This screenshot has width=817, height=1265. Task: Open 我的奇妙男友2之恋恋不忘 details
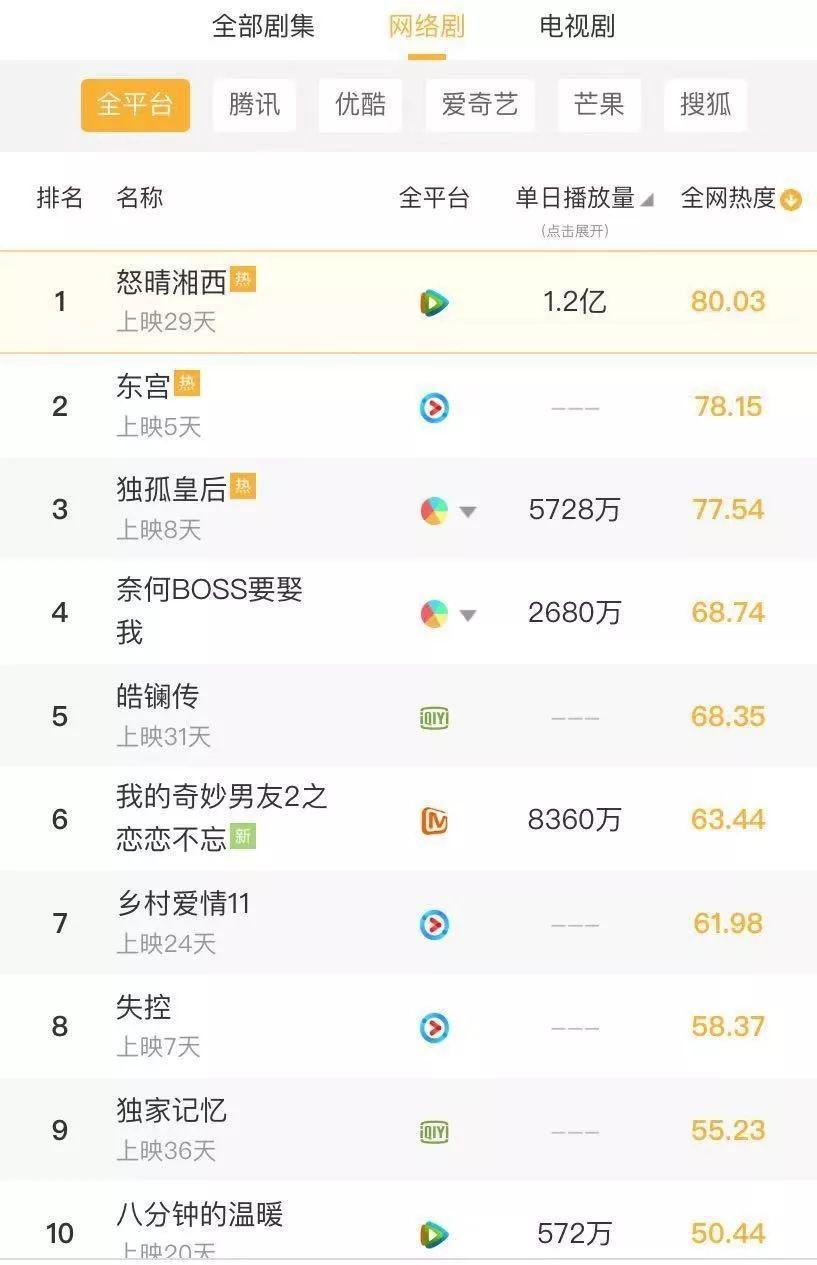pyautogui.click(x=408, y=819)
